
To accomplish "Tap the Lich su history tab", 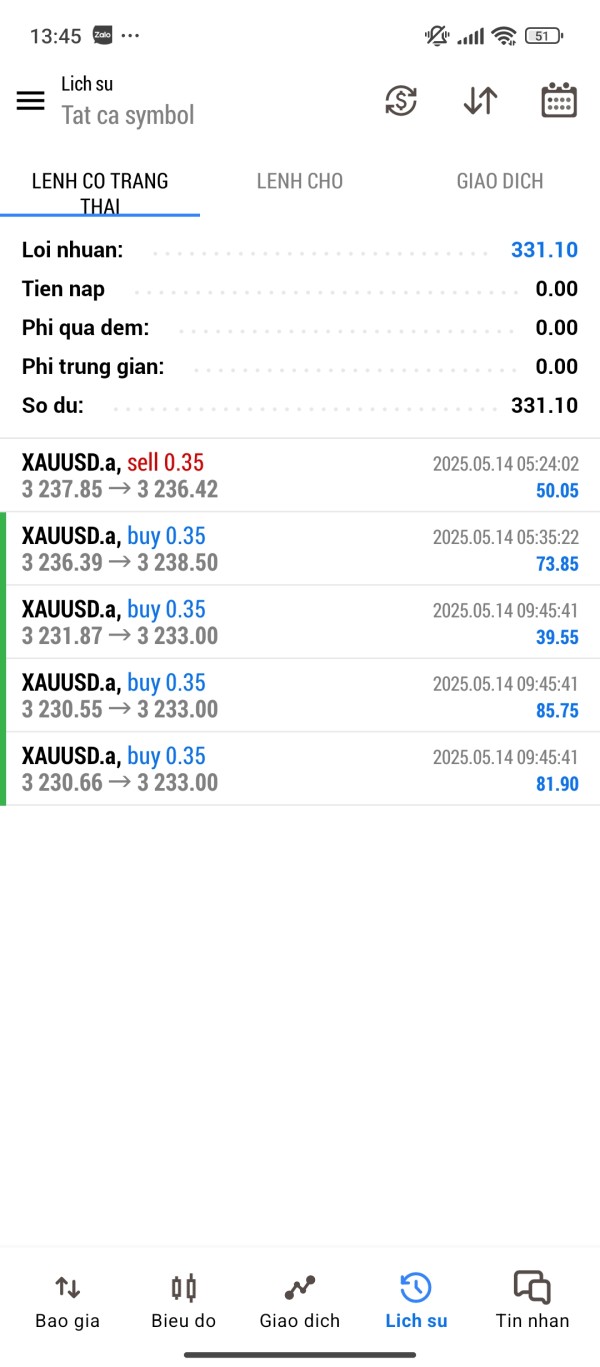I will tap(416, 1301).
